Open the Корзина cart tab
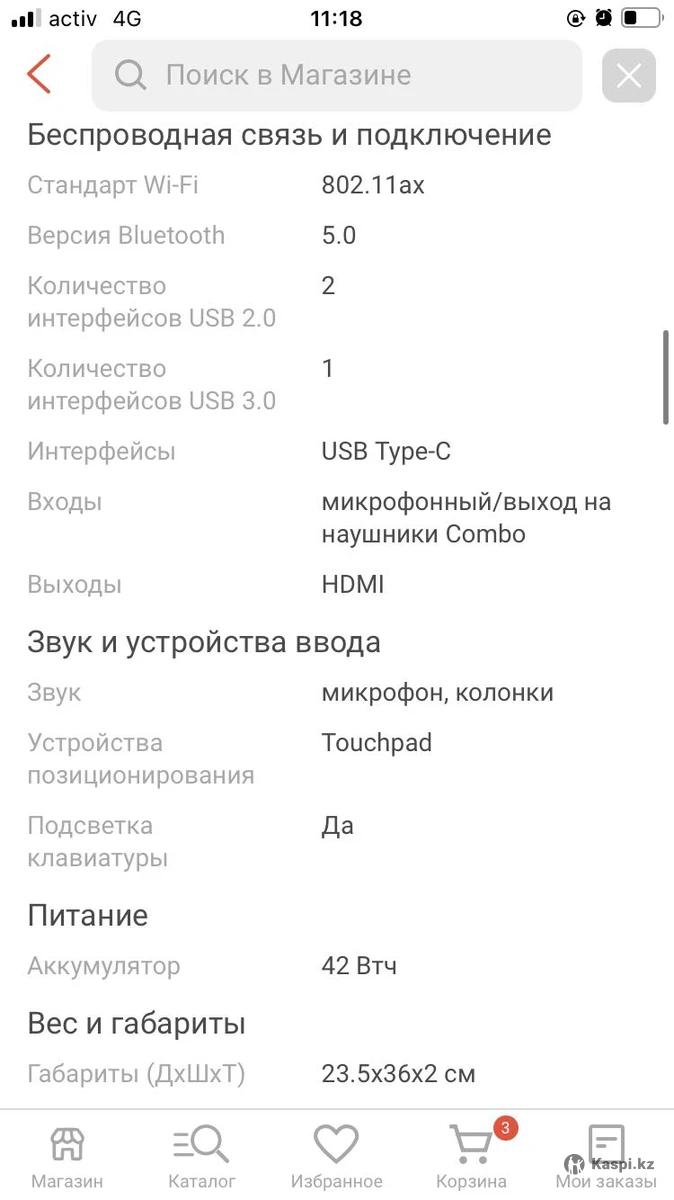674x1200 pixels. 472,1156
